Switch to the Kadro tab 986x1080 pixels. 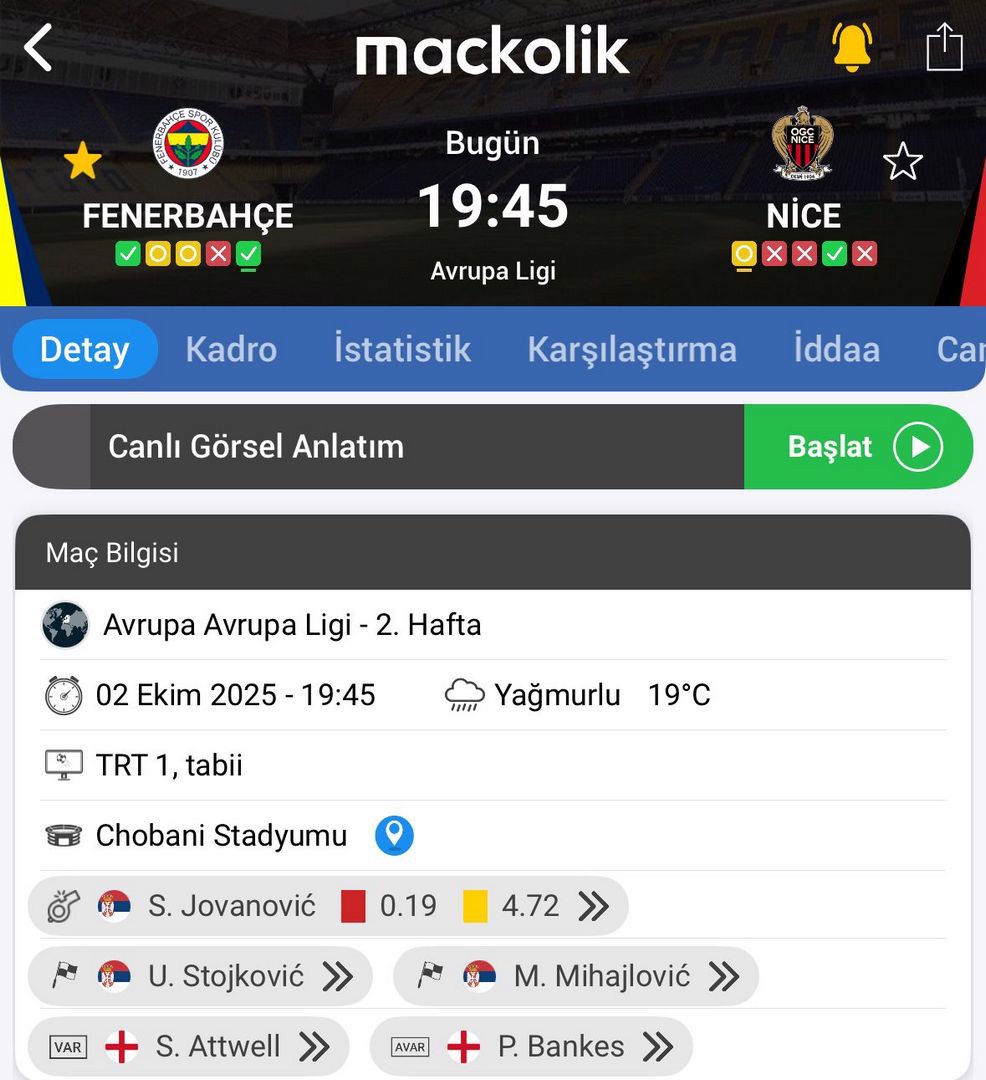[231, 349]
